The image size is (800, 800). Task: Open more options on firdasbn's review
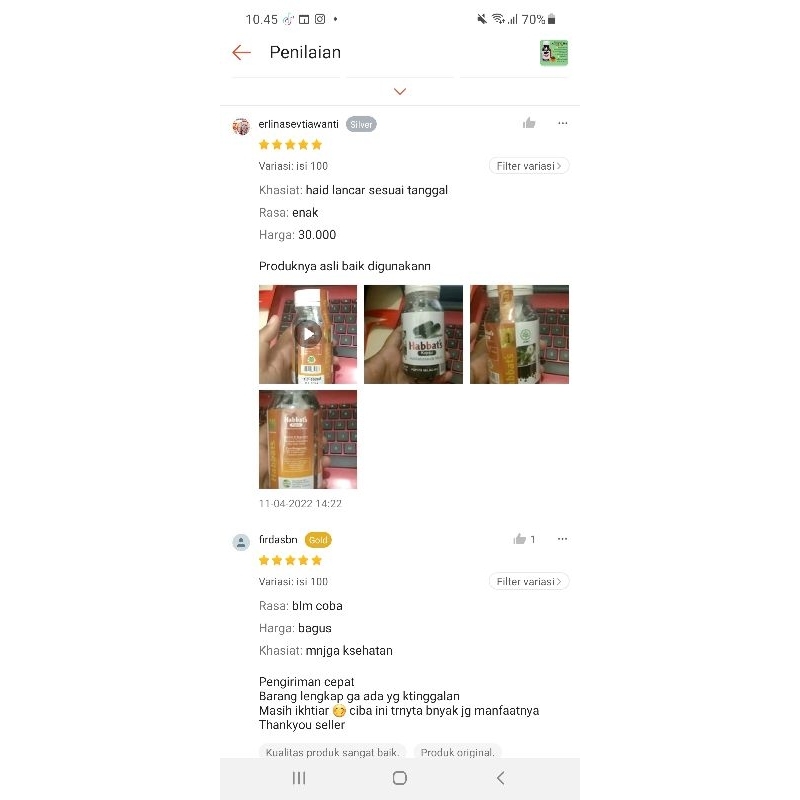562,539
